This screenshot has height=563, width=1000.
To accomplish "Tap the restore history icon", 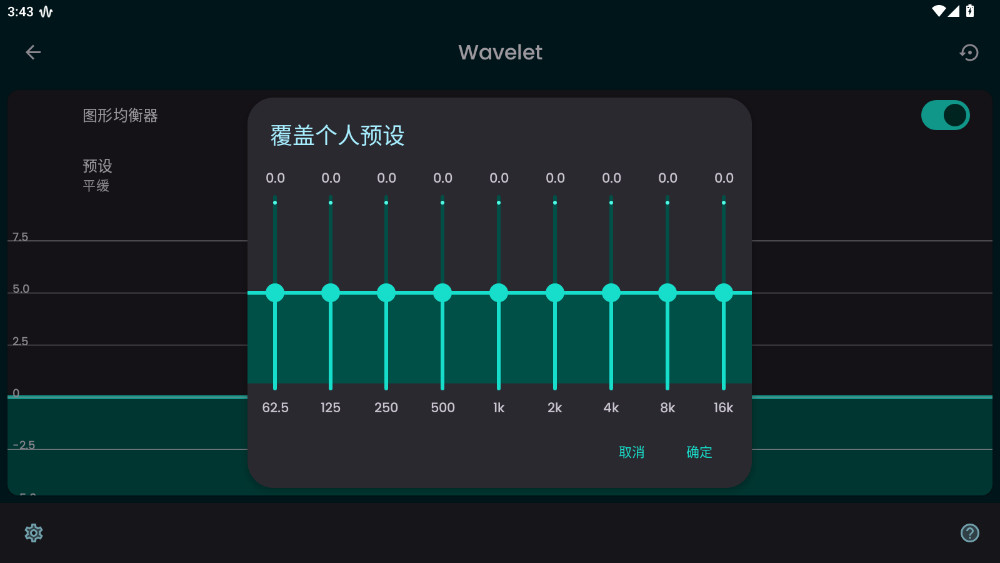I will [969, 52].
